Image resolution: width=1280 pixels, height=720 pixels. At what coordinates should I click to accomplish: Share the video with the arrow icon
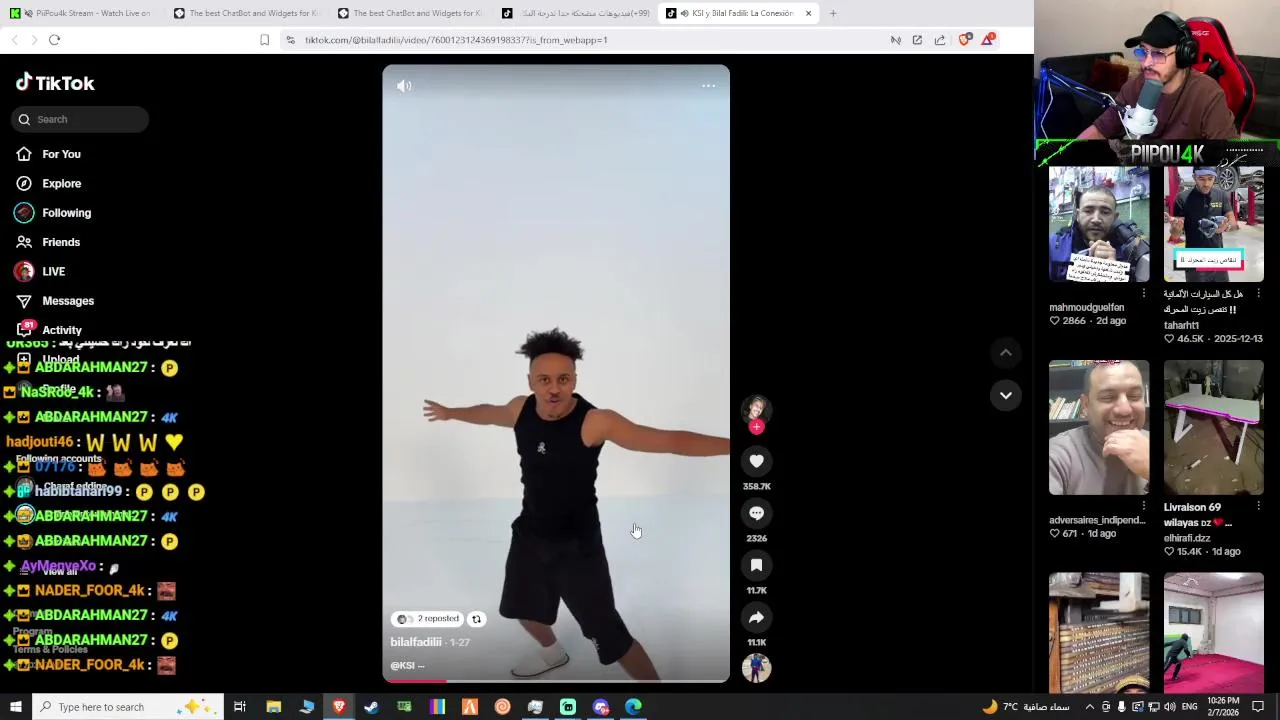pyautogui.click(x=756, y=618)
